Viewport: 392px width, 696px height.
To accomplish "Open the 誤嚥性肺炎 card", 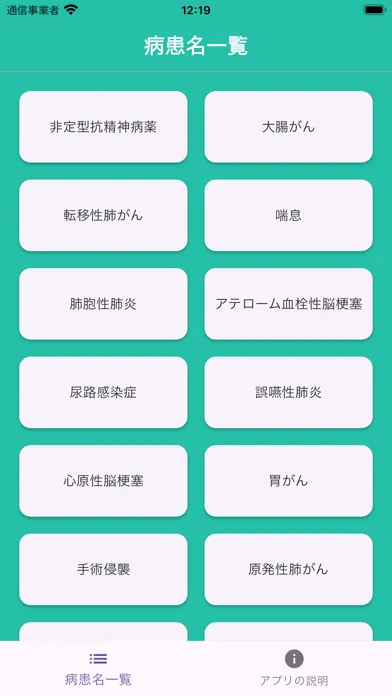I will click(x=289, y=392).
